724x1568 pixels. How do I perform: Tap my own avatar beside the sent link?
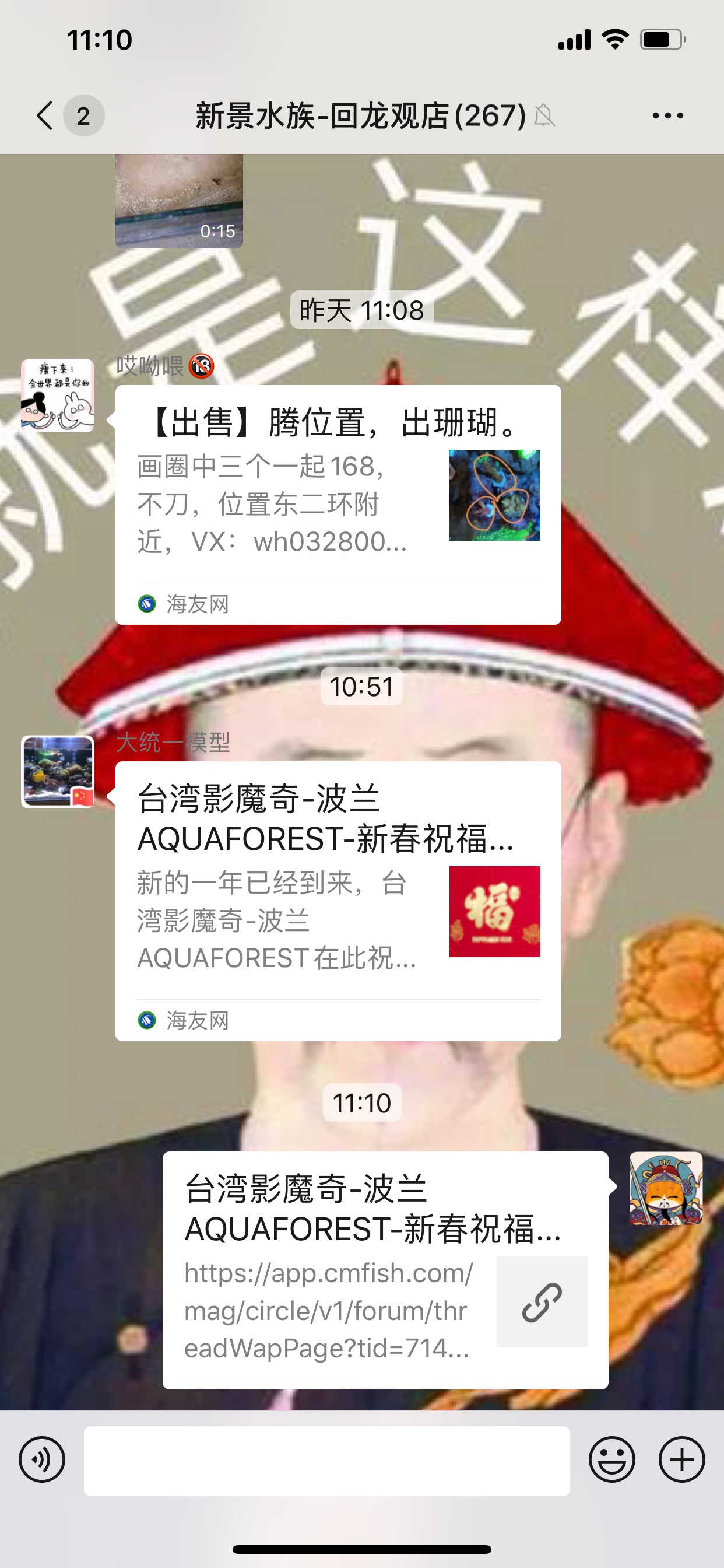click(666, 1188)
